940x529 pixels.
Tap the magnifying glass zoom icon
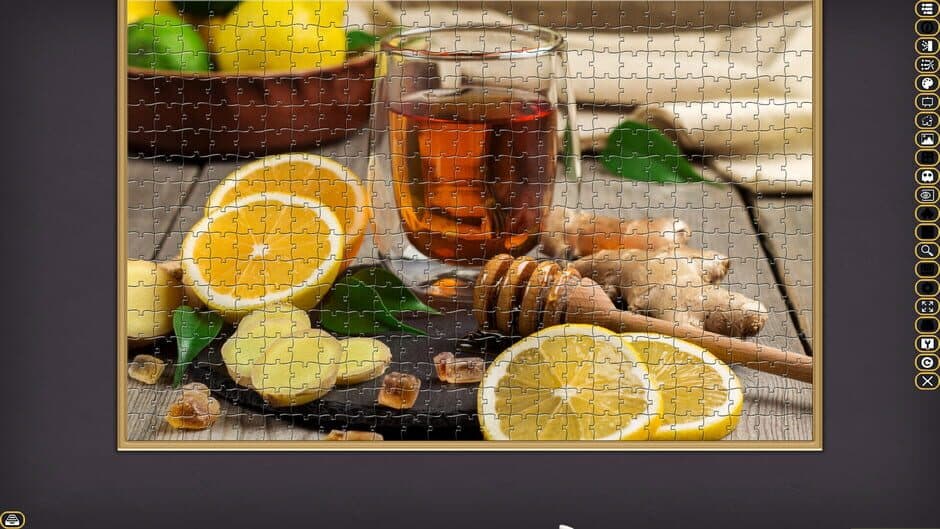click(927, 250)
